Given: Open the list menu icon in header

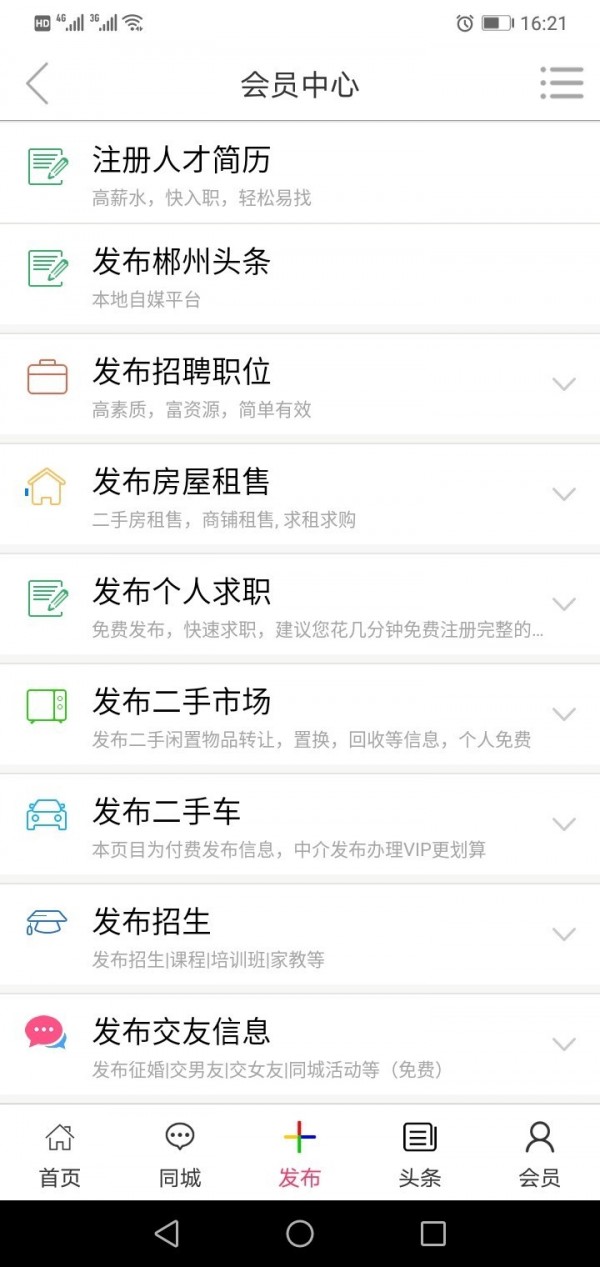Looking at the screenshot, I should pyautogui.click(x=561, y=83).
